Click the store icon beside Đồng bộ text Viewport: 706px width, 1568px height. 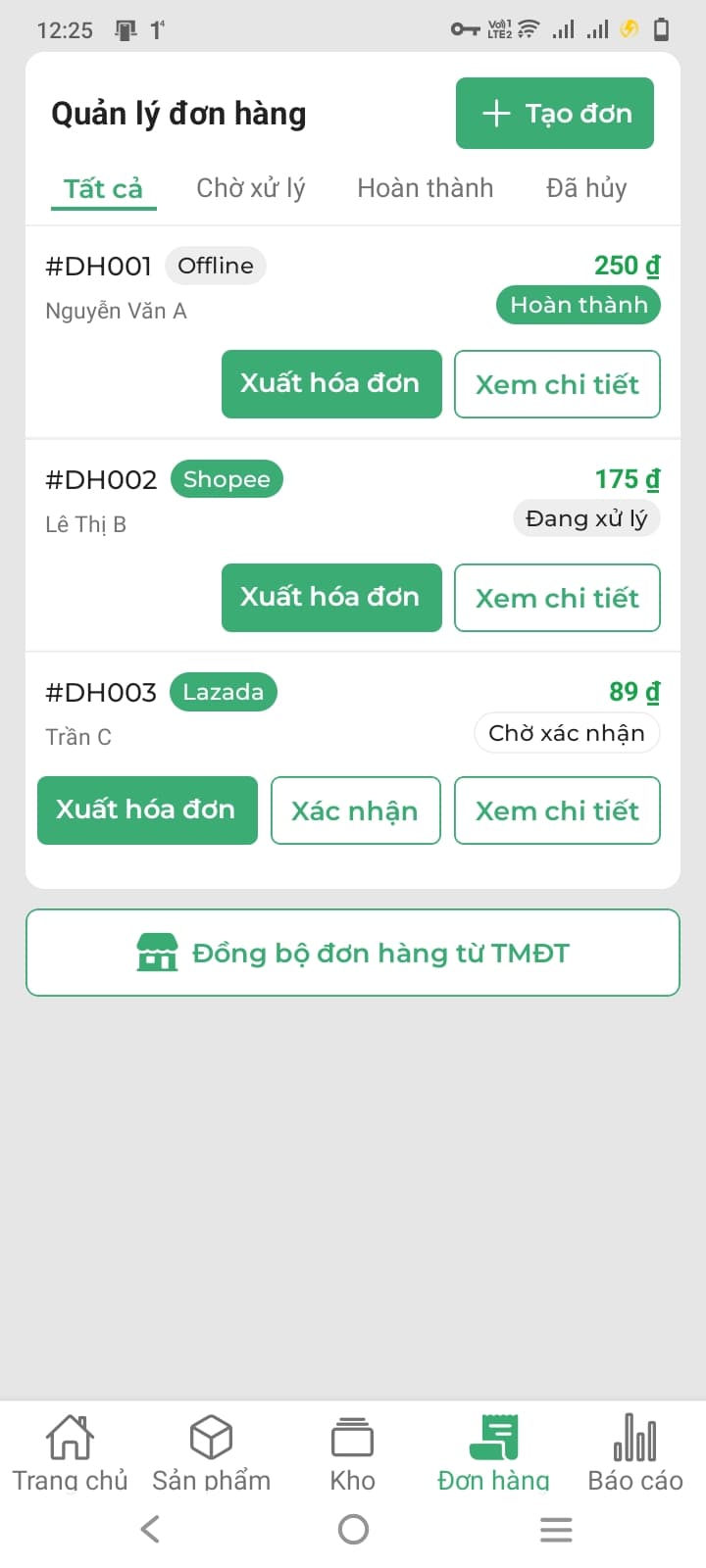point(159,952)
